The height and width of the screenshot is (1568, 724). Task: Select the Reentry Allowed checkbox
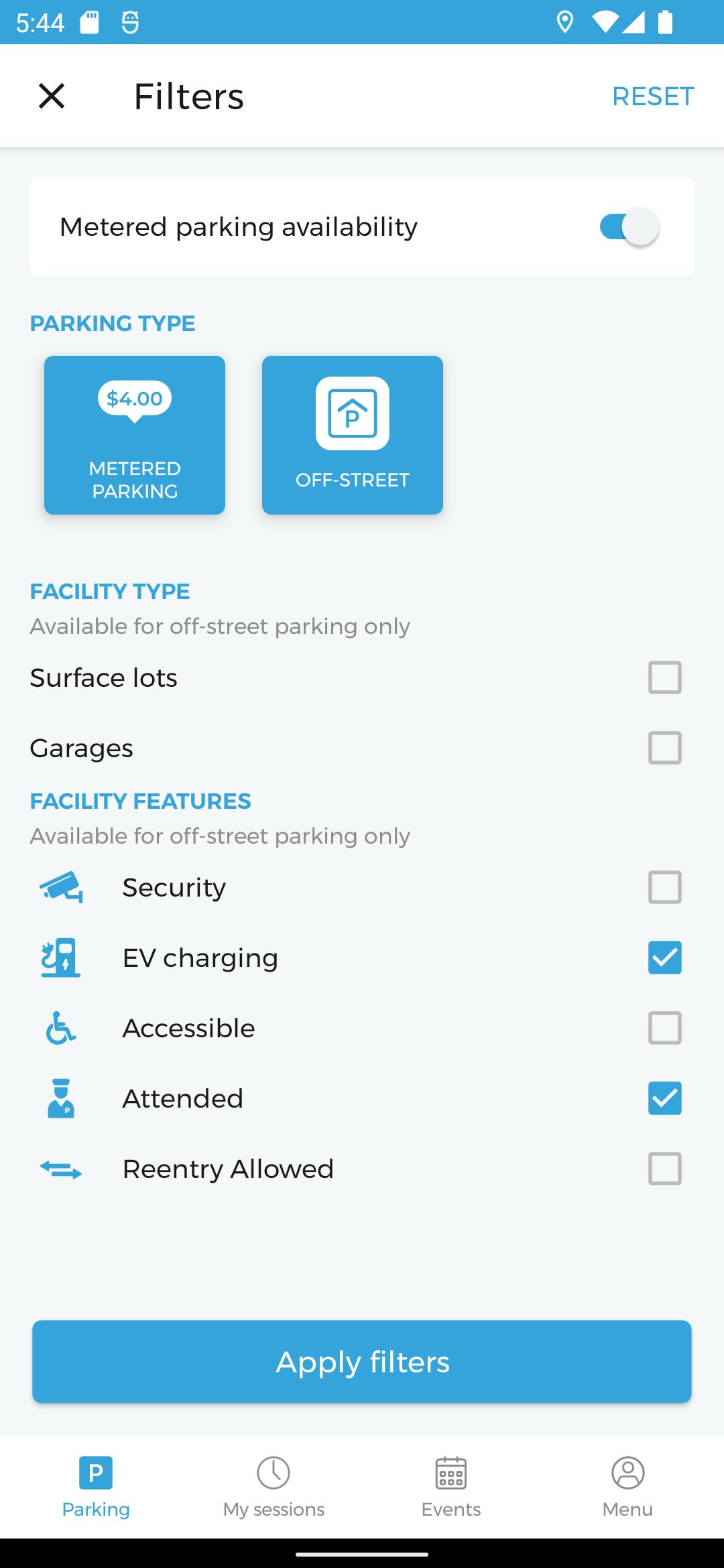coord(665,1169)
